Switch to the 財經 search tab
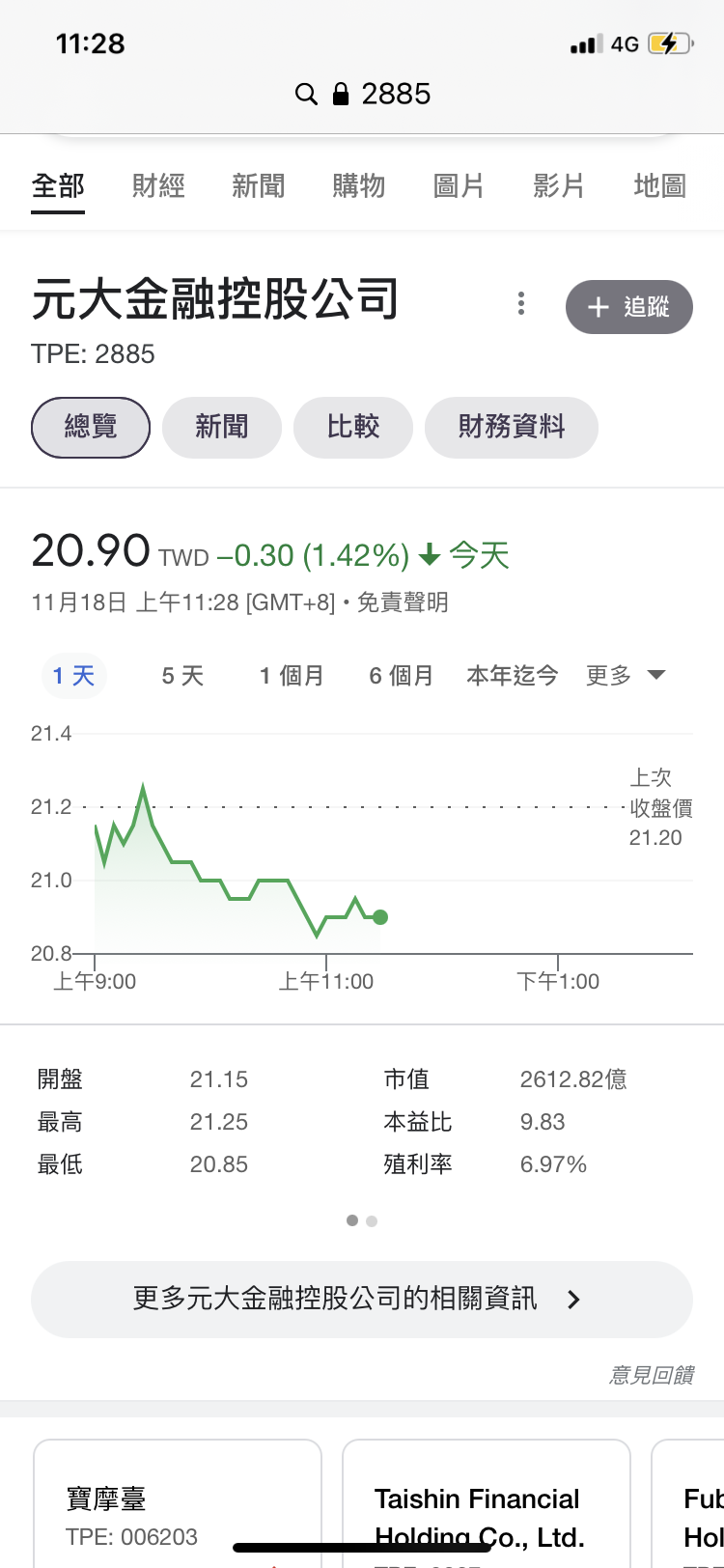 (x=158, y=185)
